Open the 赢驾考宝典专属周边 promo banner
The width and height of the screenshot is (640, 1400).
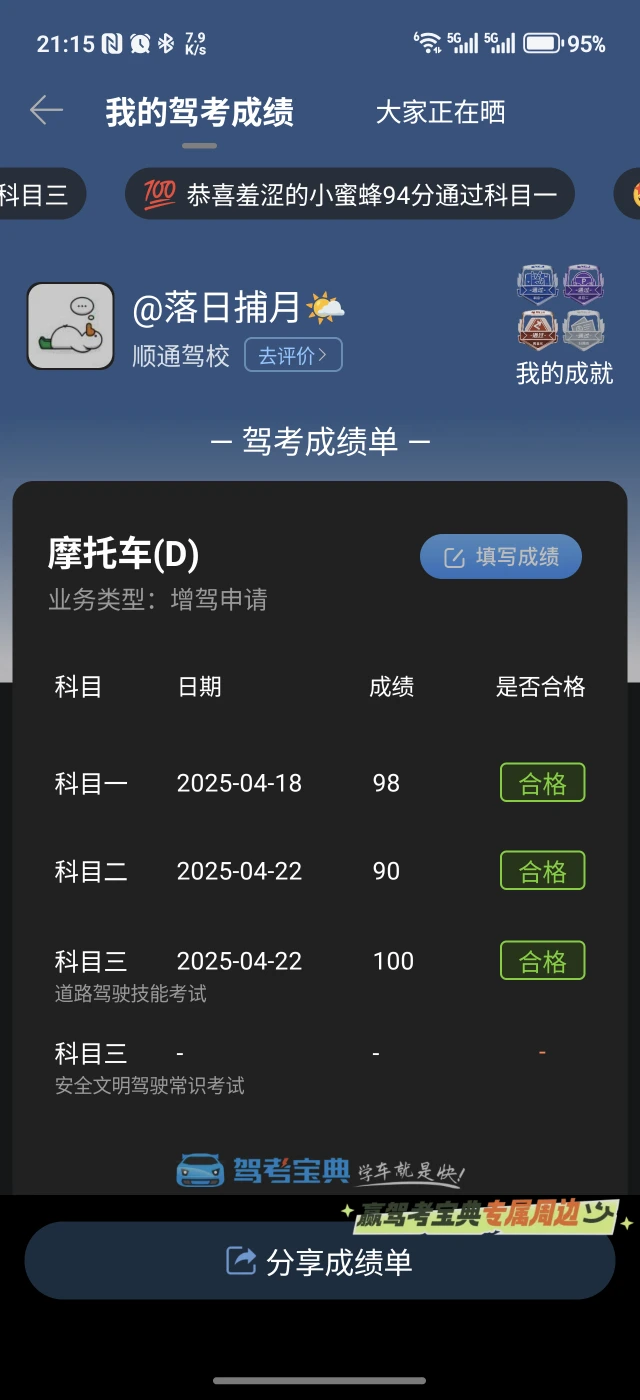pos(487,1216)
